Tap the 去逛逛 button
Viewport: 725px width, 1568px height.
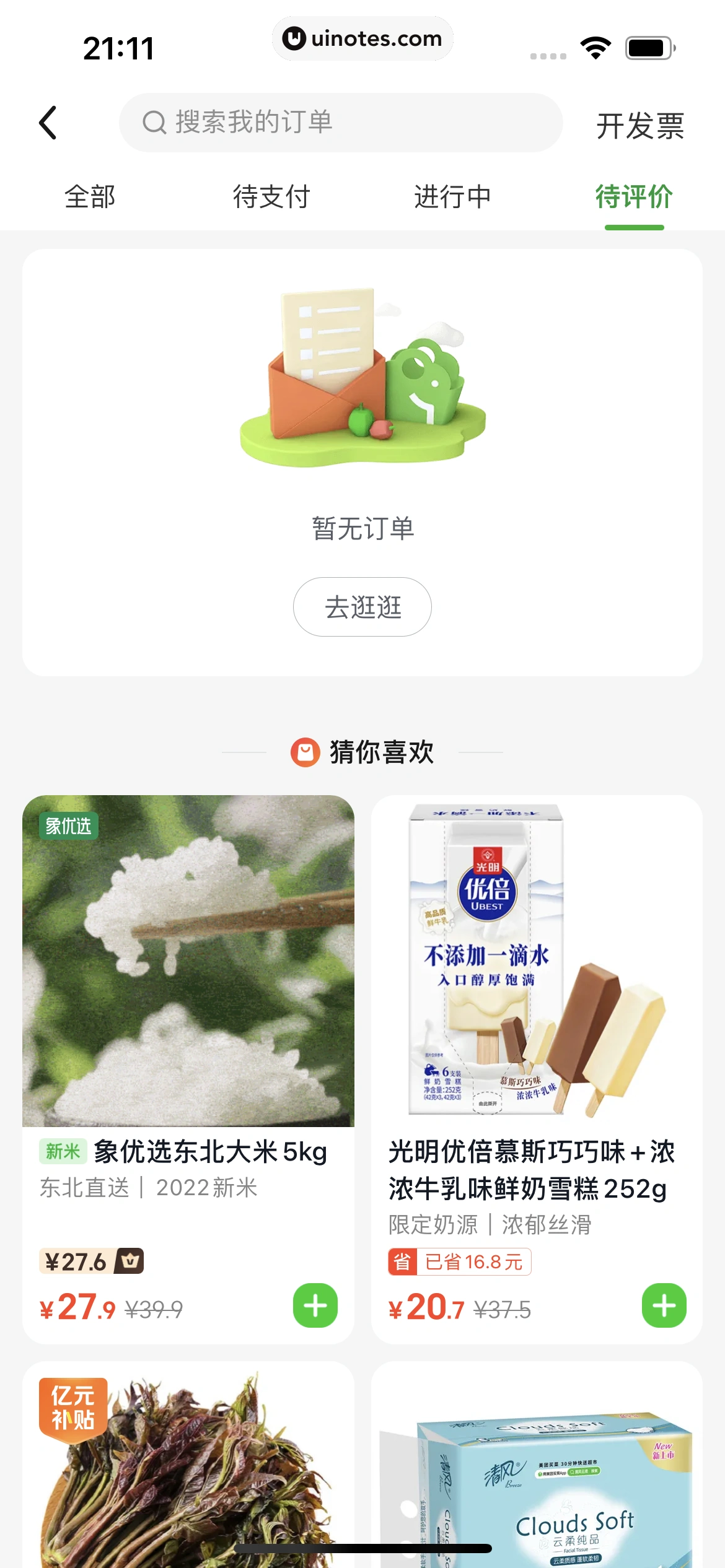pos(362,607)
